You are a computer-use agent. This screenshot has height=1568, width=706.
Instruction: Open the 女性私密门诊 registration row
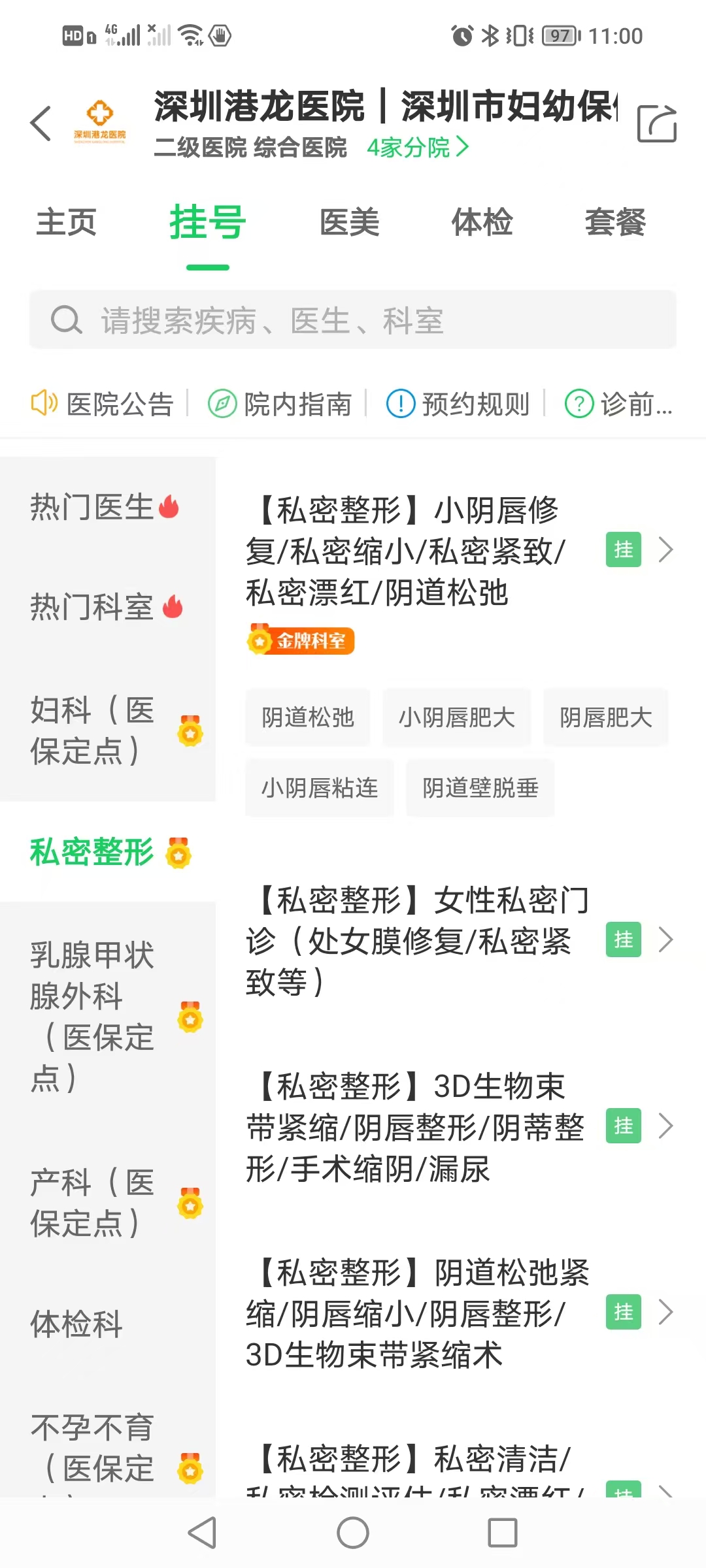pos(460,941)
